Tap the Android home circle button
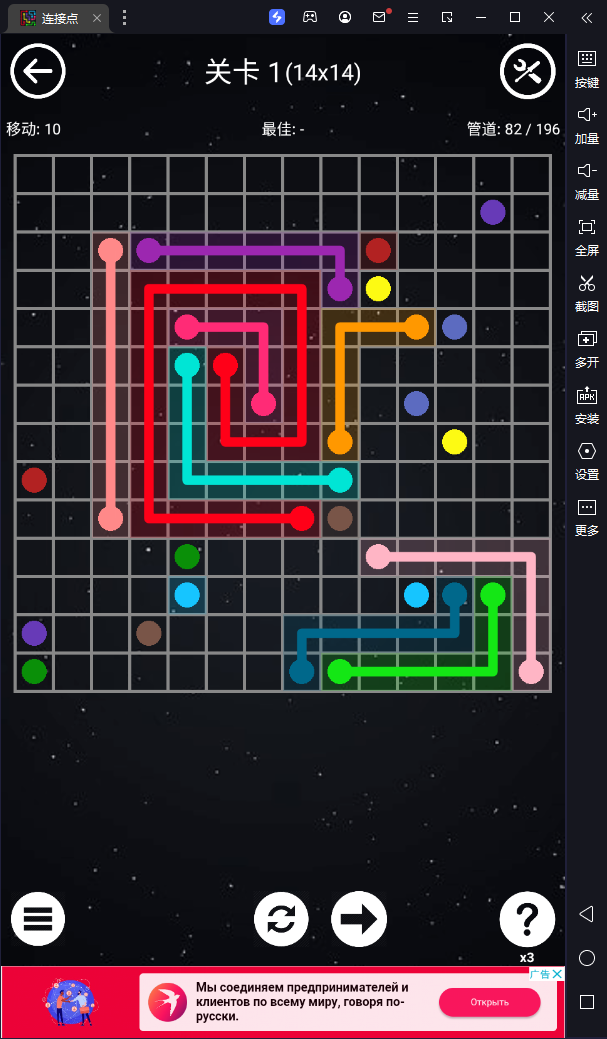607x1039 pixels. point(587,958)
